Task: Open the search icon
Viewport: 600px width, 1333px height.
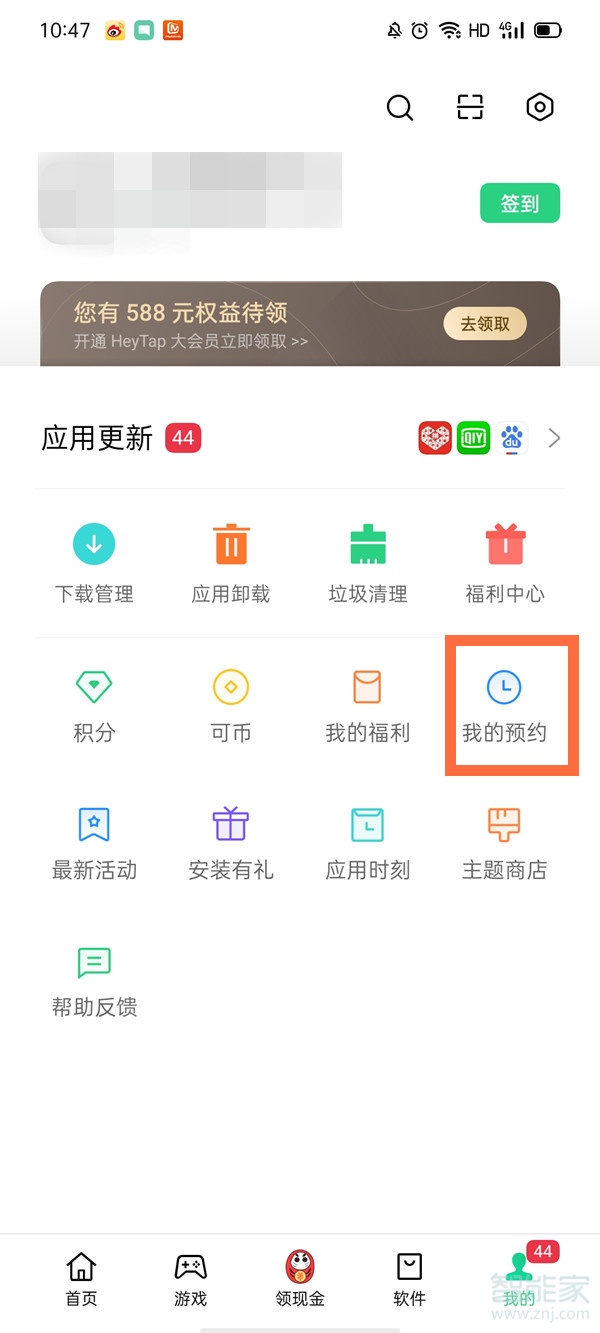Action: tap(400, 108)
